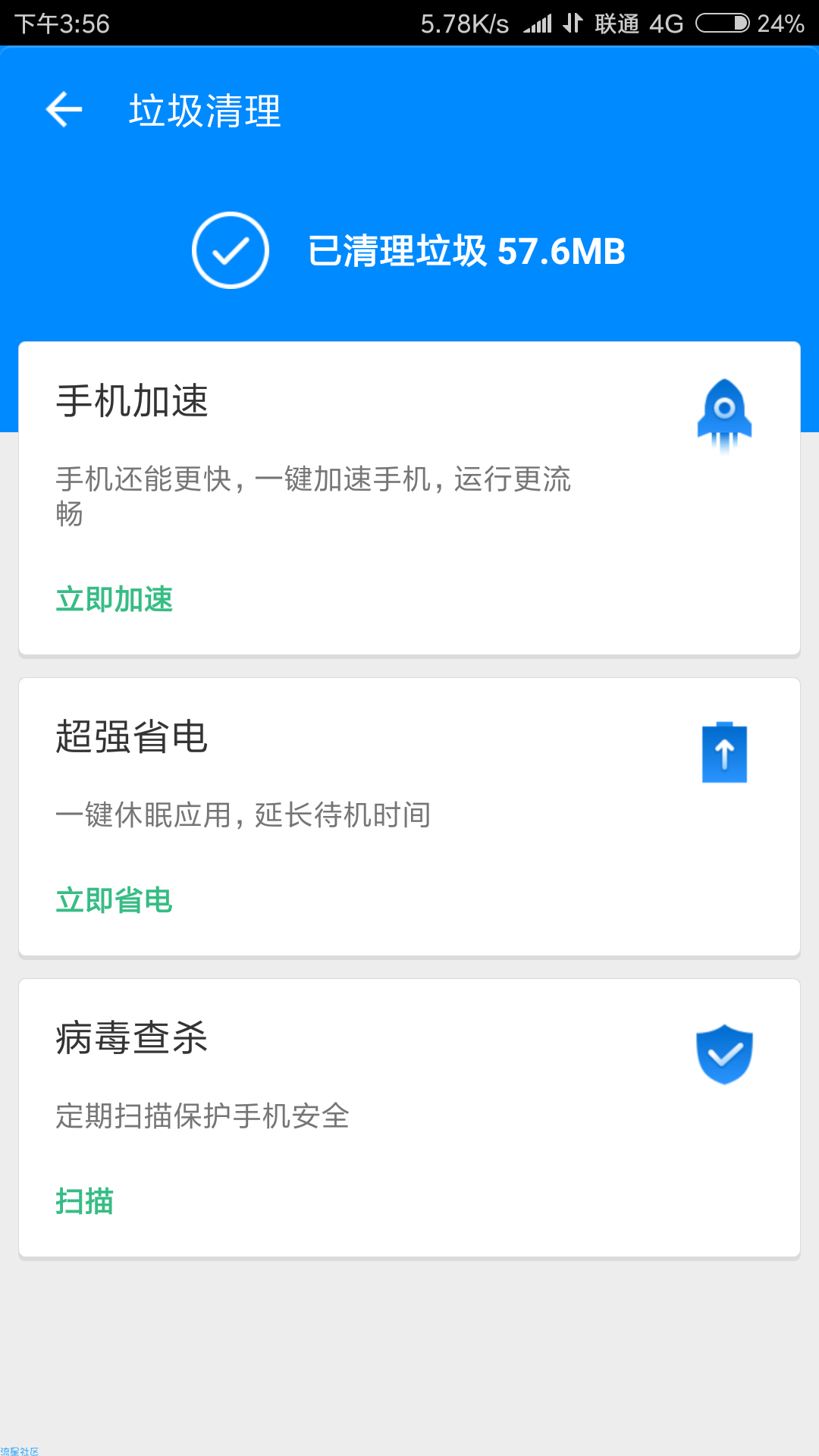Open the 病毒查杀 card
The image size is (819, 1456).
pyautogui.click(x=409, y=1118)
